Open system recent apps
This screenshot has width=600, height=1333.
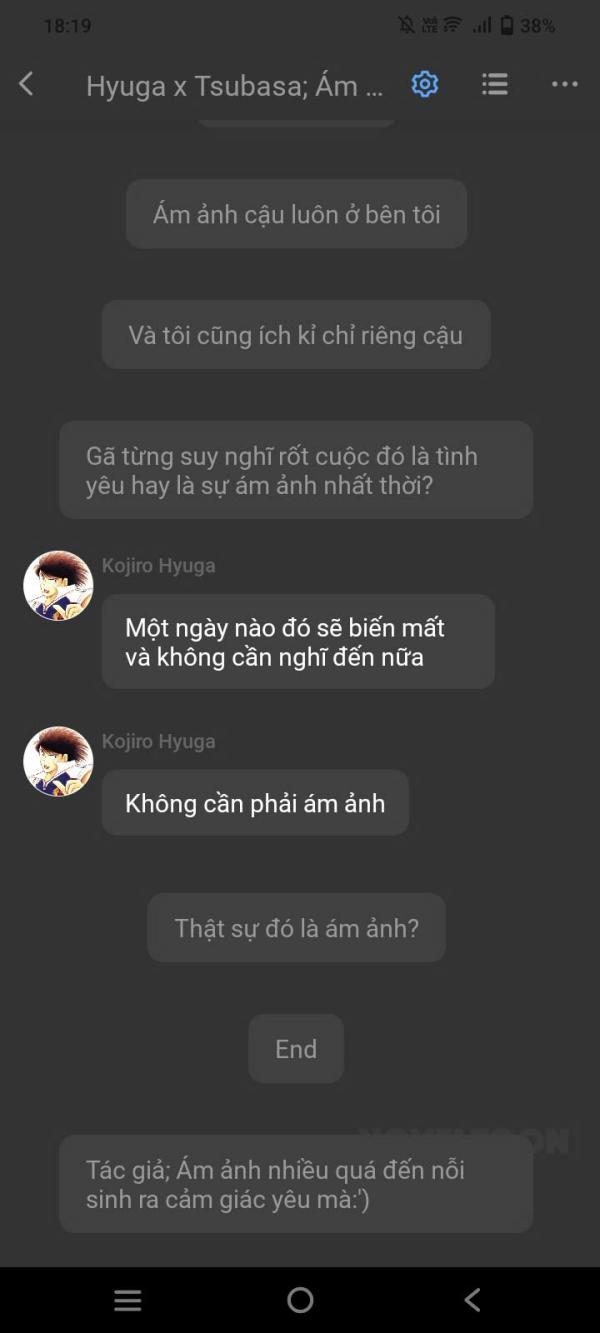point(128,1300)
